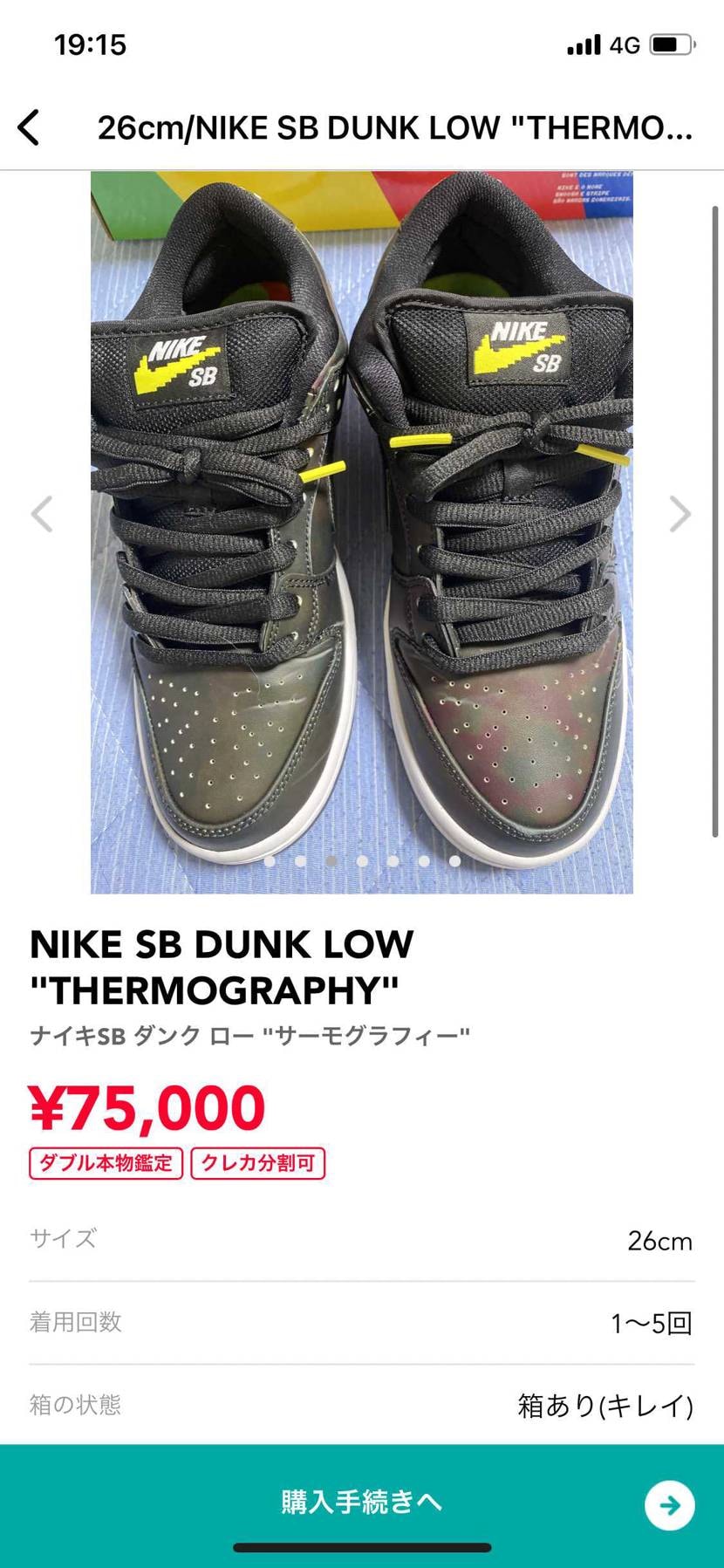
Task: Tap the ナイキSB ダンク ロー subtitle
Action: click(249, 1033)
